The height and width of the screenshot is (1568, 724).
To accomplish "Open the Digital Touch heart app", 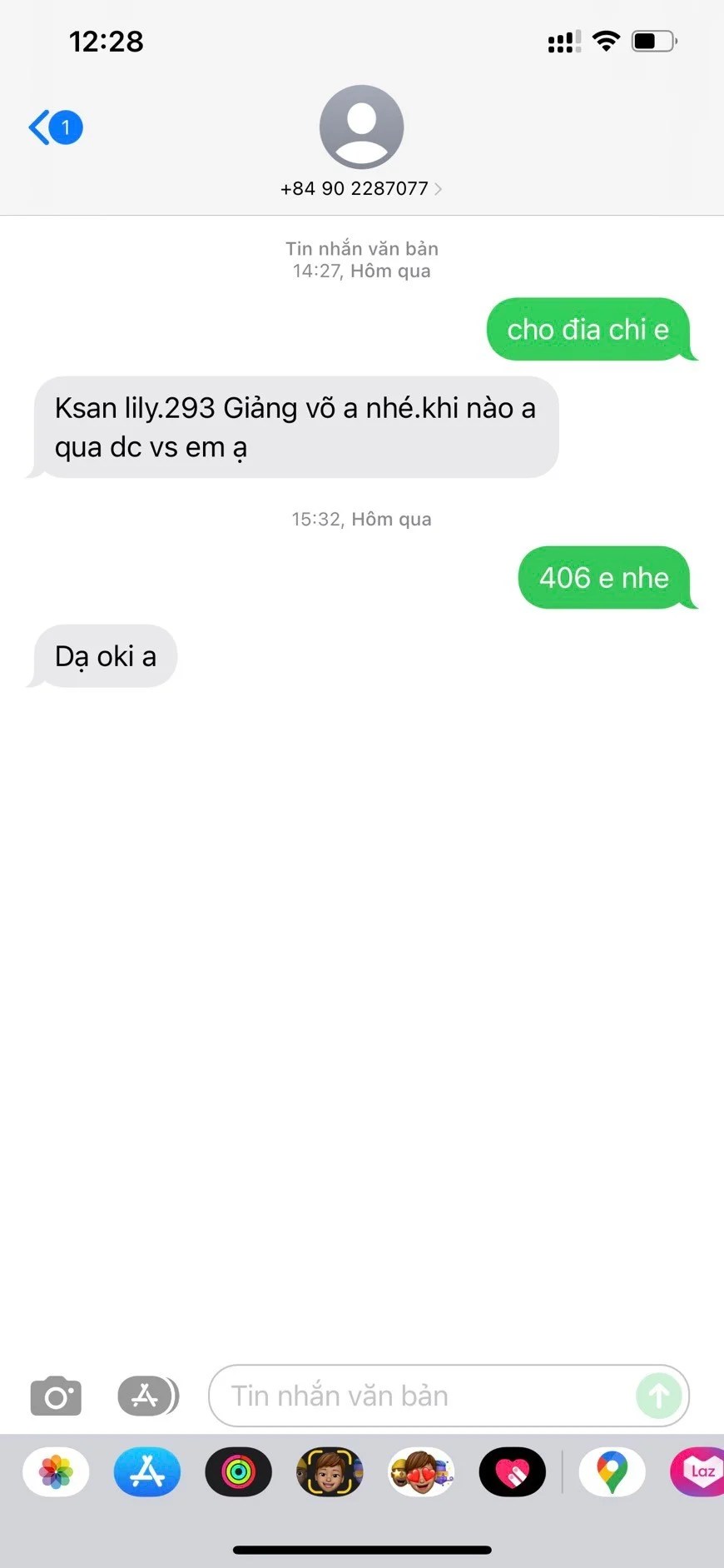I will pyautogui.click(x=513, y=1472).
